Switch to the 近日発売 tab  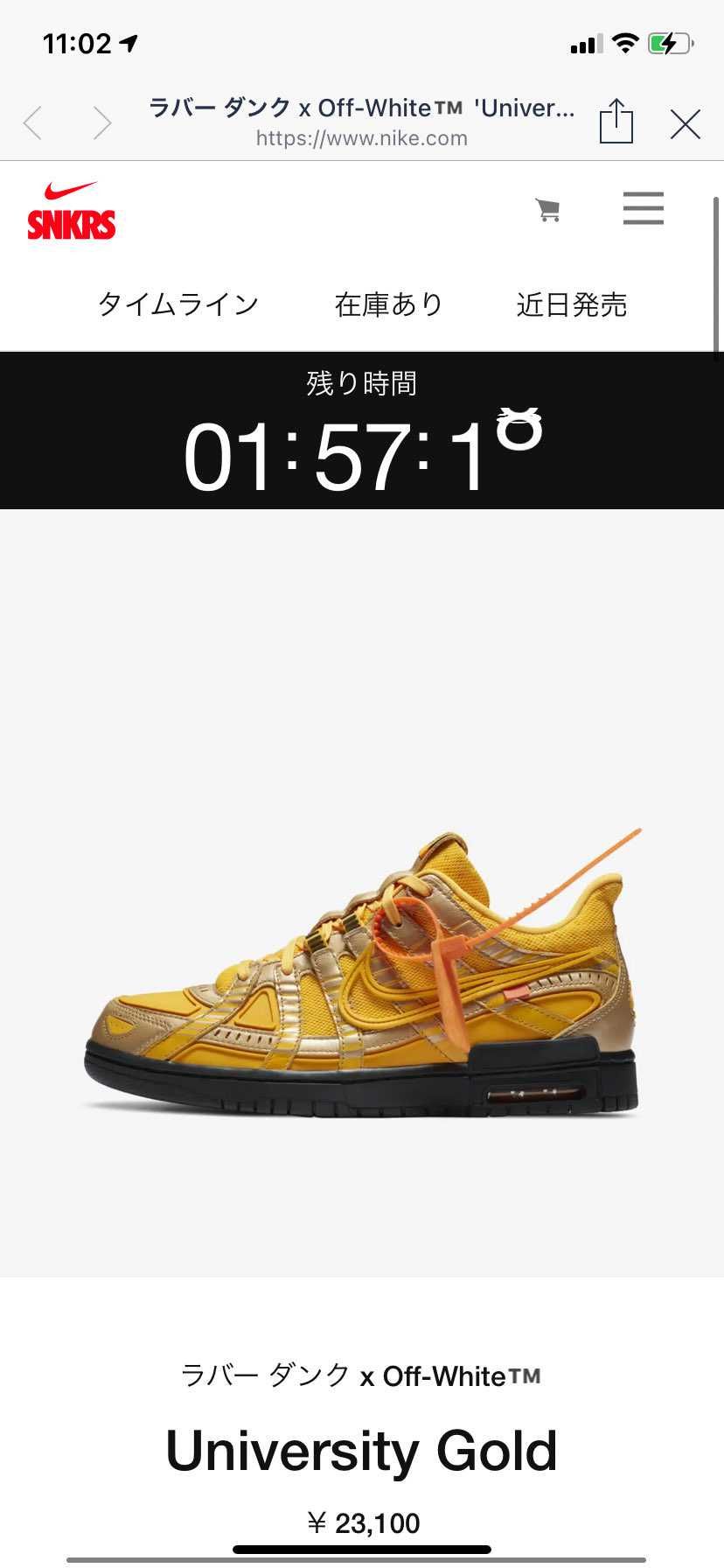[x=571, y=304]
